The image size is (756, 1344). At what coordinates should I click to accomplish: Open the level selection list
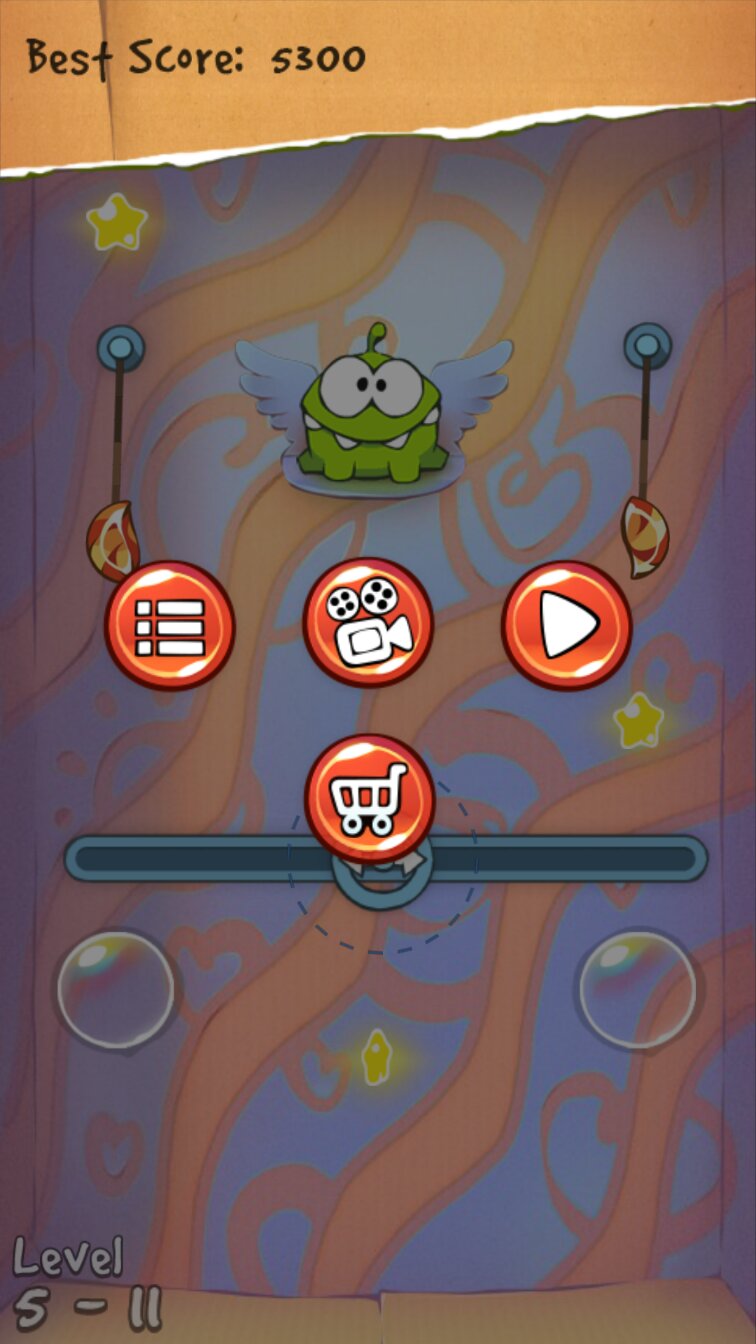170,626
